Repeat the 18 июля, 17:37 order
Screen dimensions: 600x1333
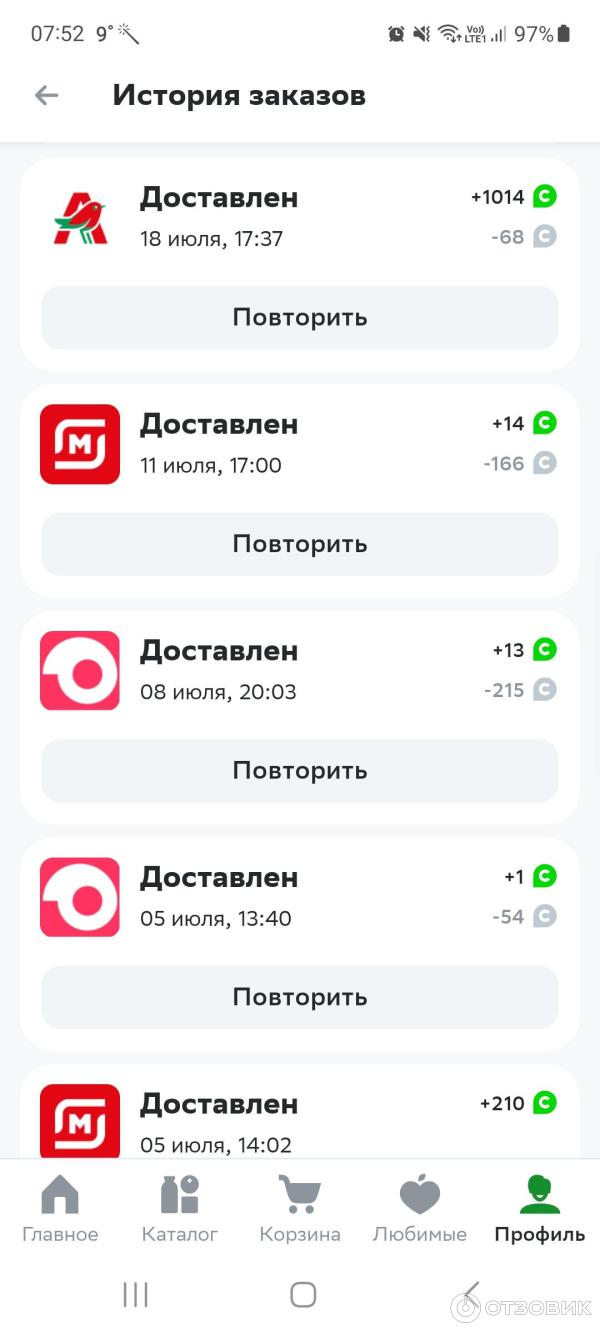tap(300, 318)
